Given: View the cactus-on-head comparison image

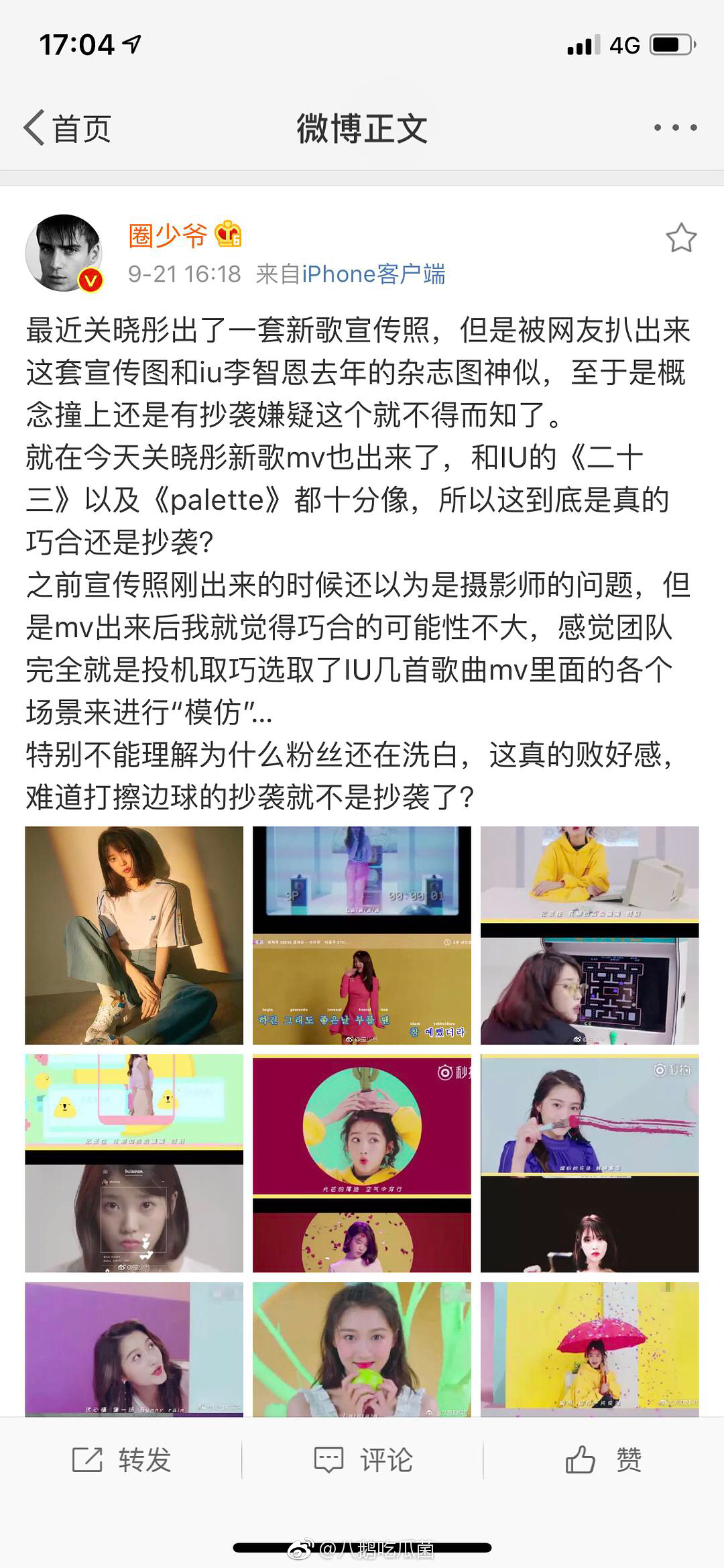Looking at the screenshot, I should (361, 1163).
